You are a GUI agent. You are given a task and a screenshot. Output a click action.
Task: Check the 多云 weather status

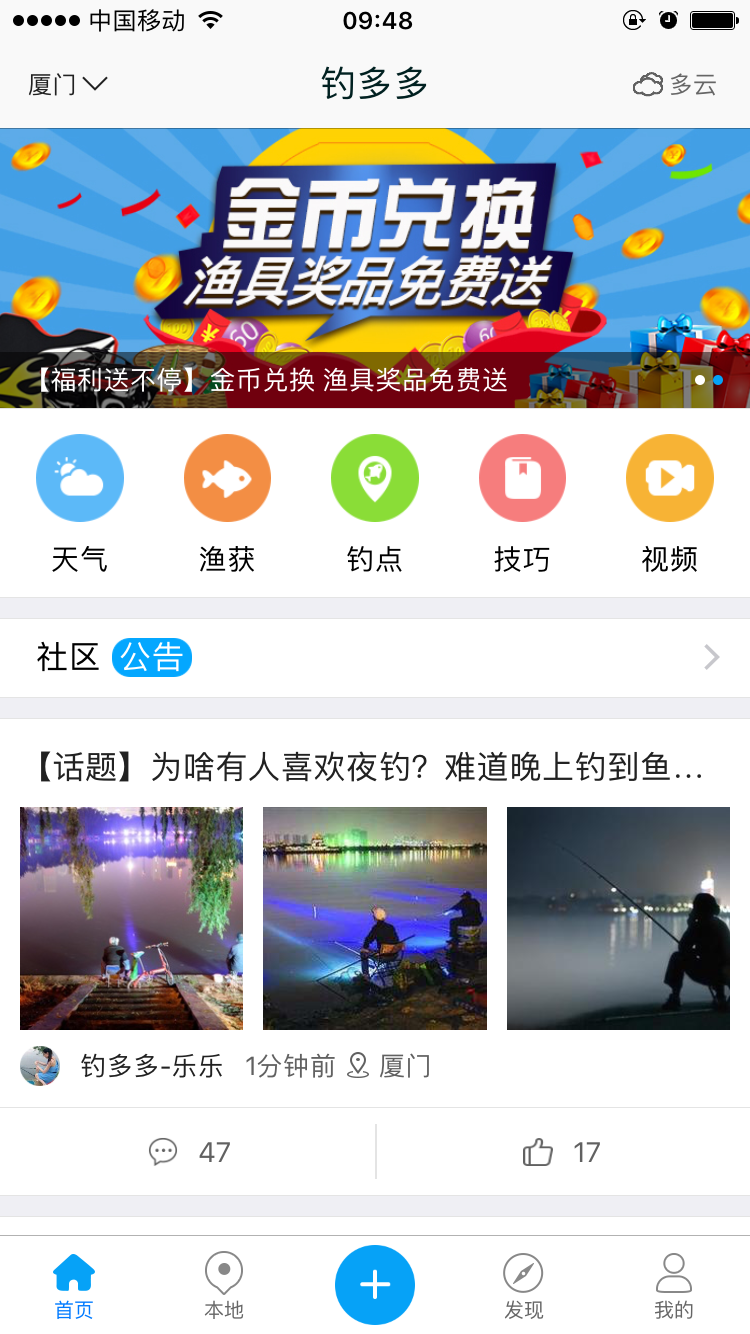tap(675, 85)
